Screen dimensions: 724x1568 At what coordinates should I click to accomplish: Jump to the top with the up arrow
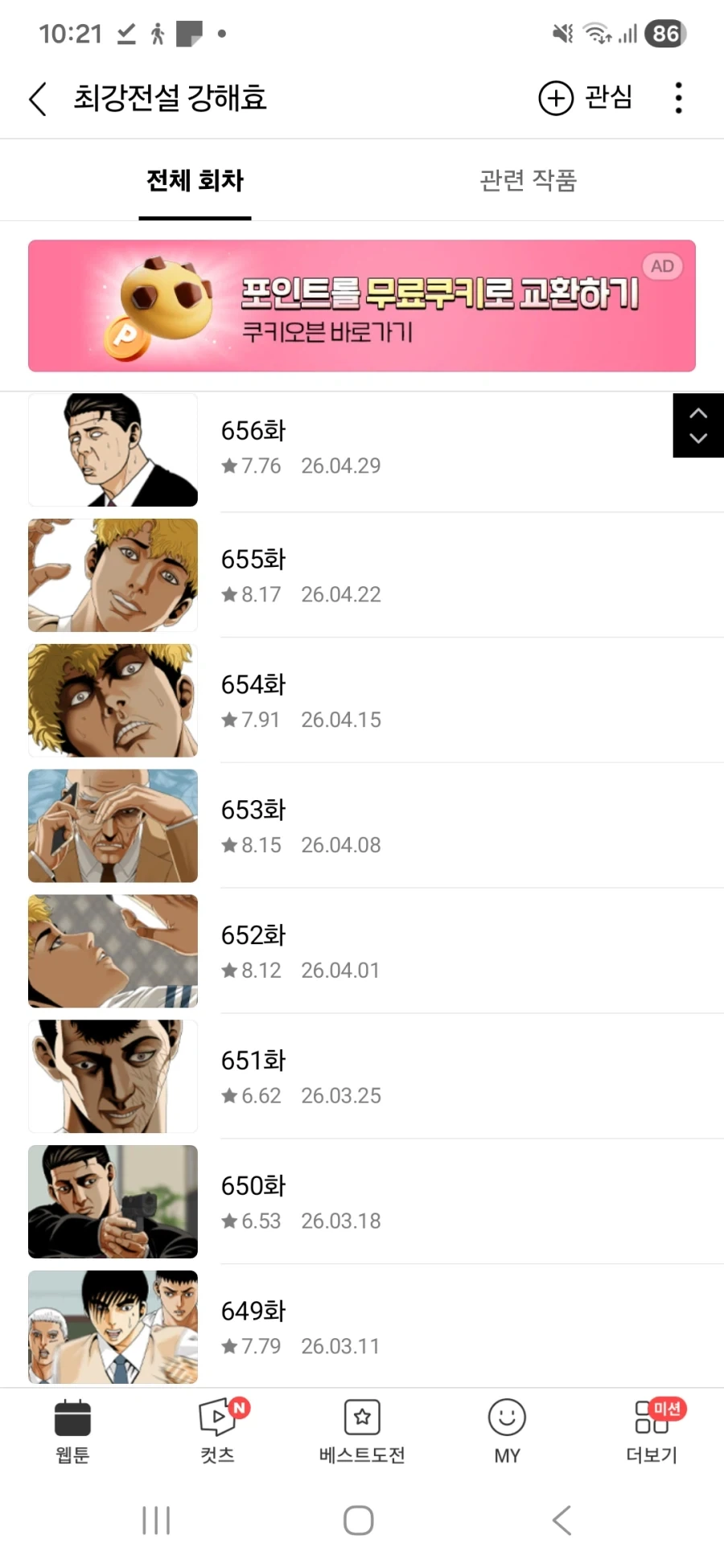pos(698,413)
